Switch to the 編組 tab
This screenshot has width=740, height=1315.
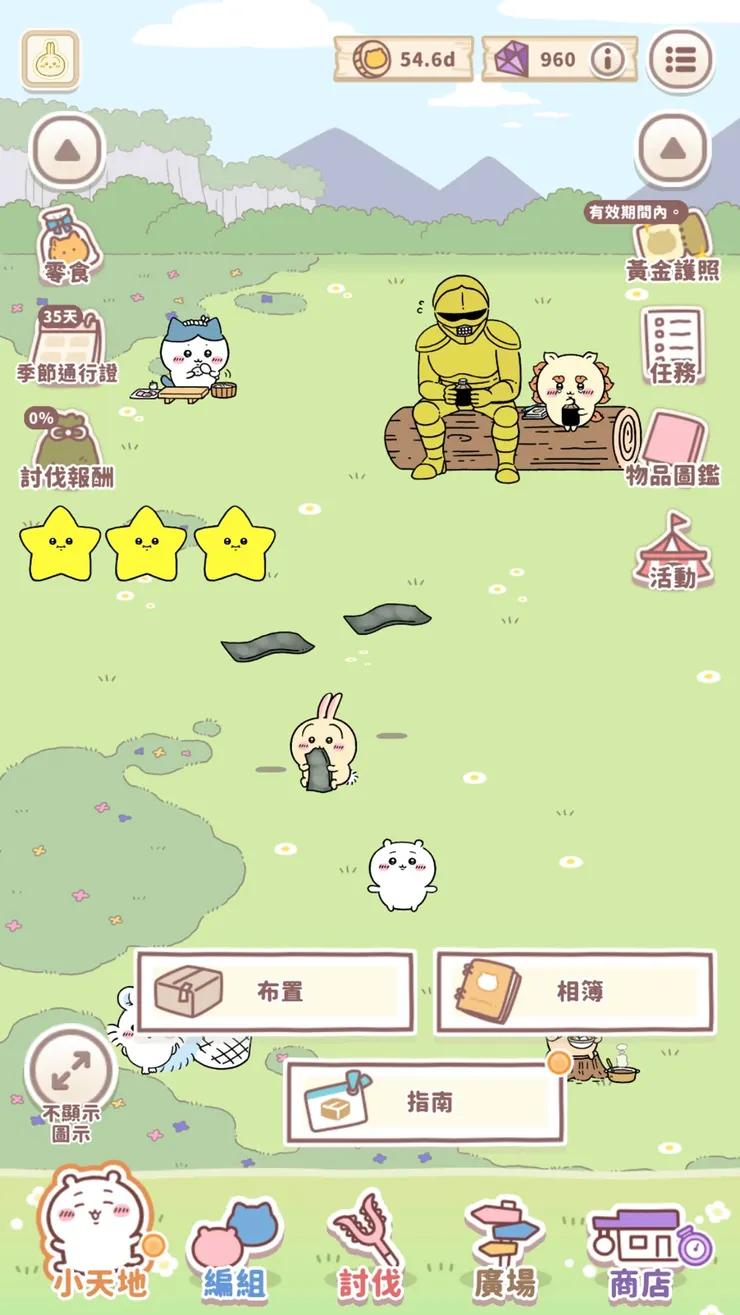pos(235,1250)
